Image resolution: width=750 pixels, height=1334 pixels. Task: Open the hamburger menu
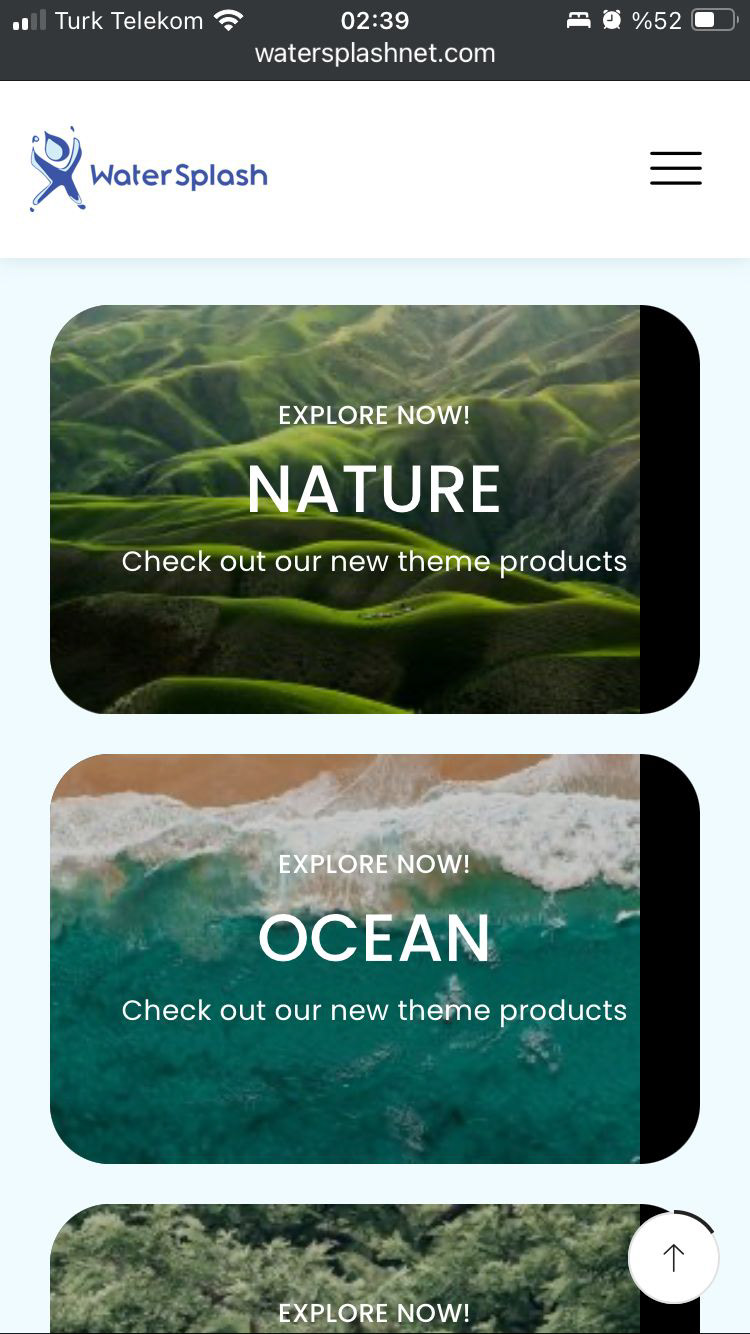tap(676, 168)
